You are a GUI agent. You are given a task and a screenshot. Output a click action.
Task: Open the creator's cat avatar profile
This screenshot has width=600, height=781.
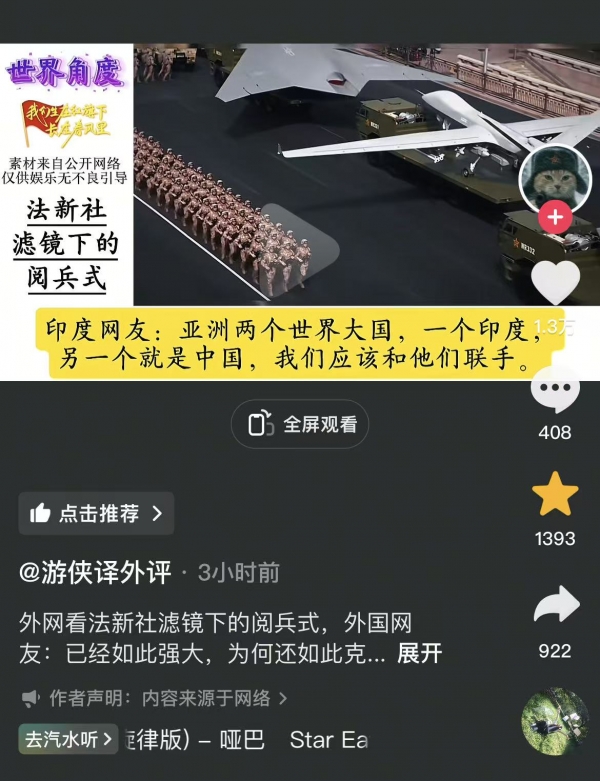(x=554, y=177)
